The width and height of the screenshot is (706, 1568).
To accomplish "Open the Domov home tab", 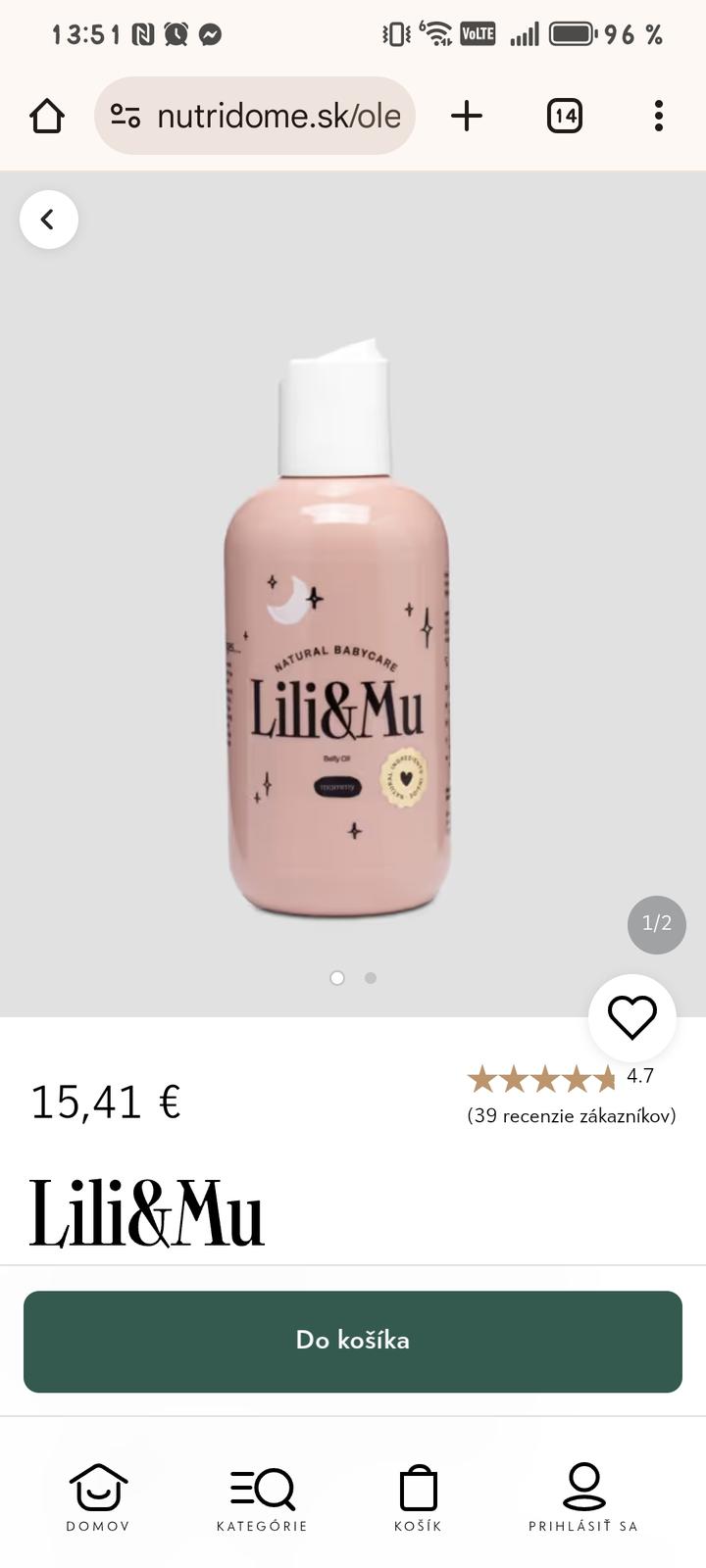I will point(98,1497).
